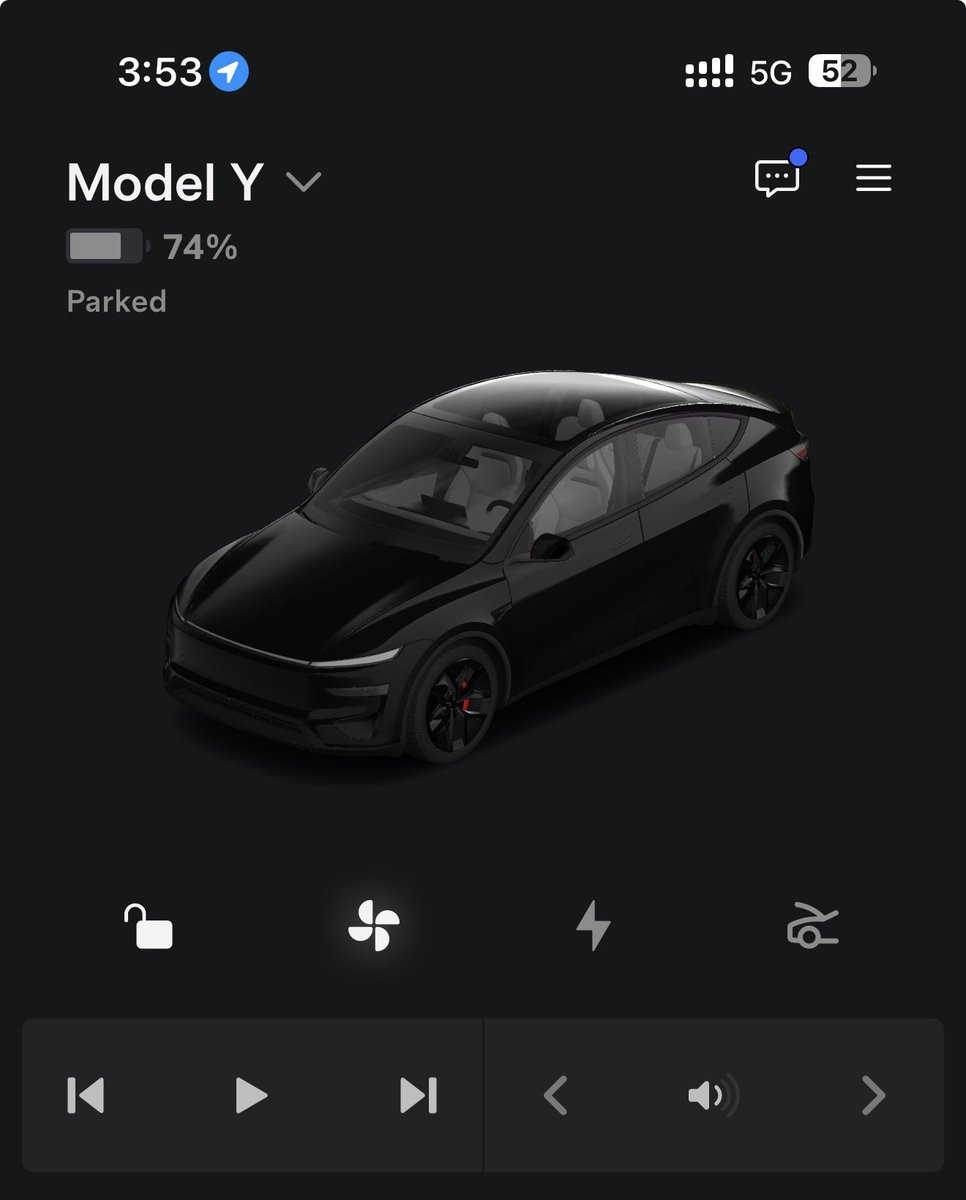Open the charging lightning bolt shortcut
966x1200 pixels.
[x=593, y=925]
